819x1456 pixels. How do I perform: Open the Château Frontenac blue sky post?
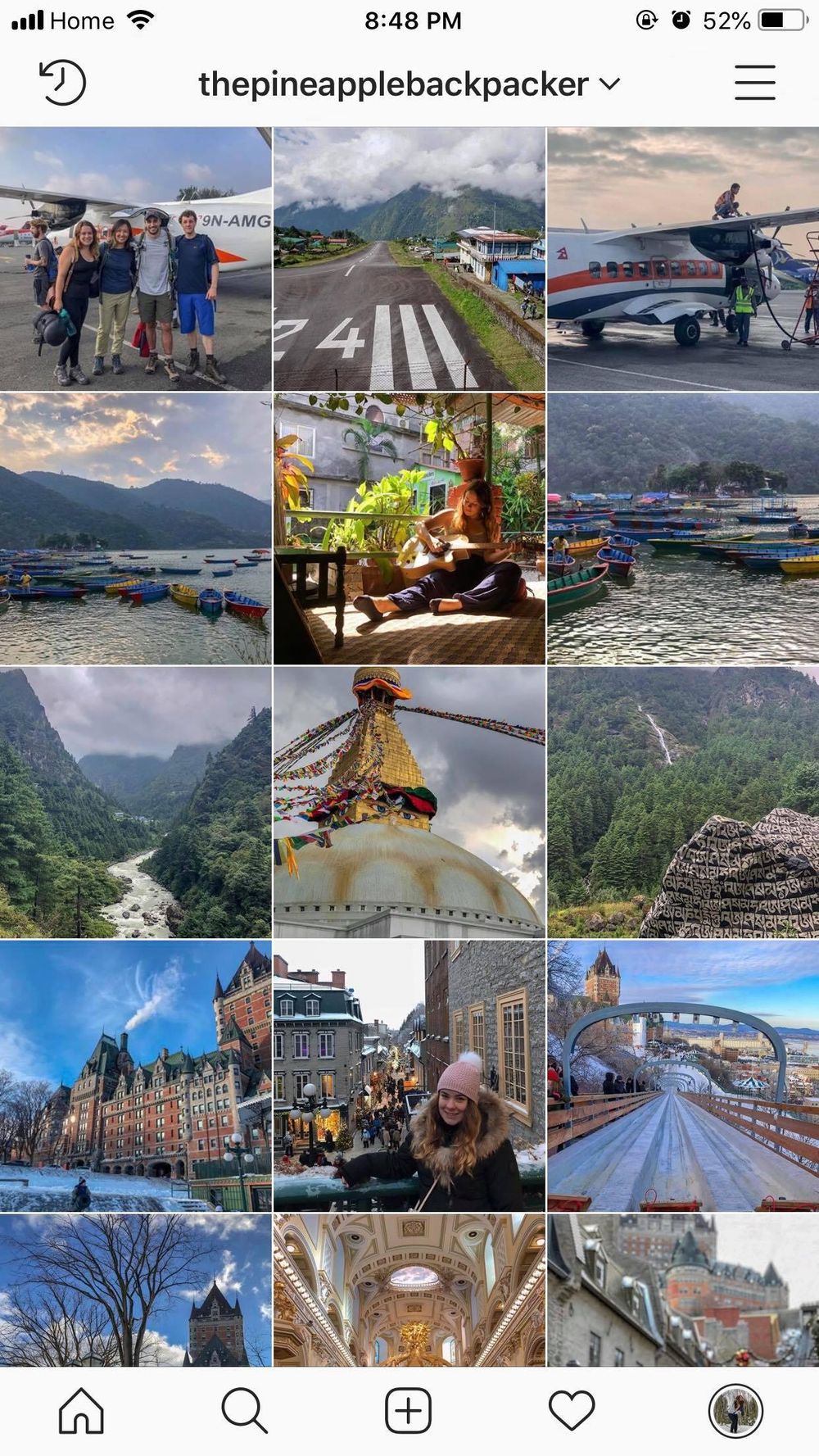[135, 1076]
